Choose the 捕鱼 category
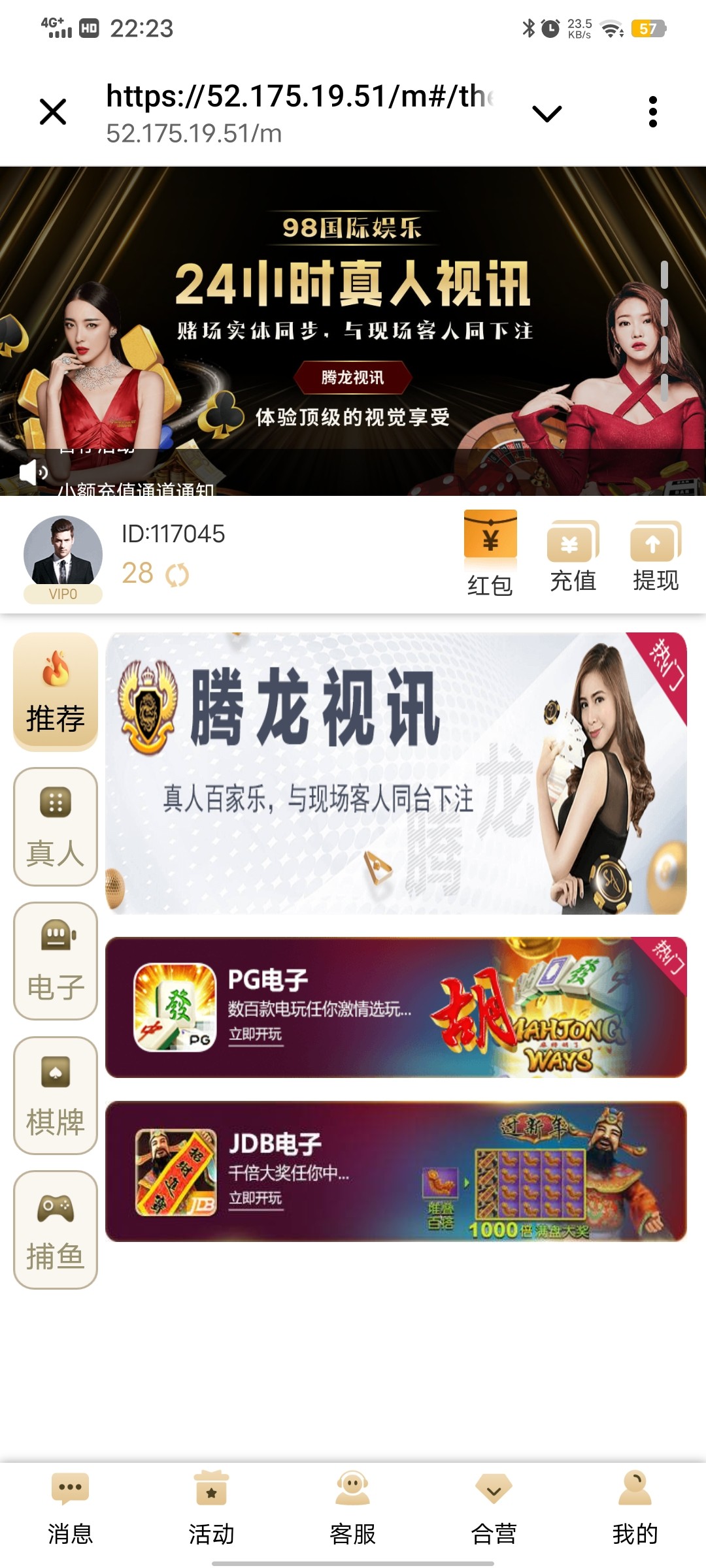 coord(56,1230)
